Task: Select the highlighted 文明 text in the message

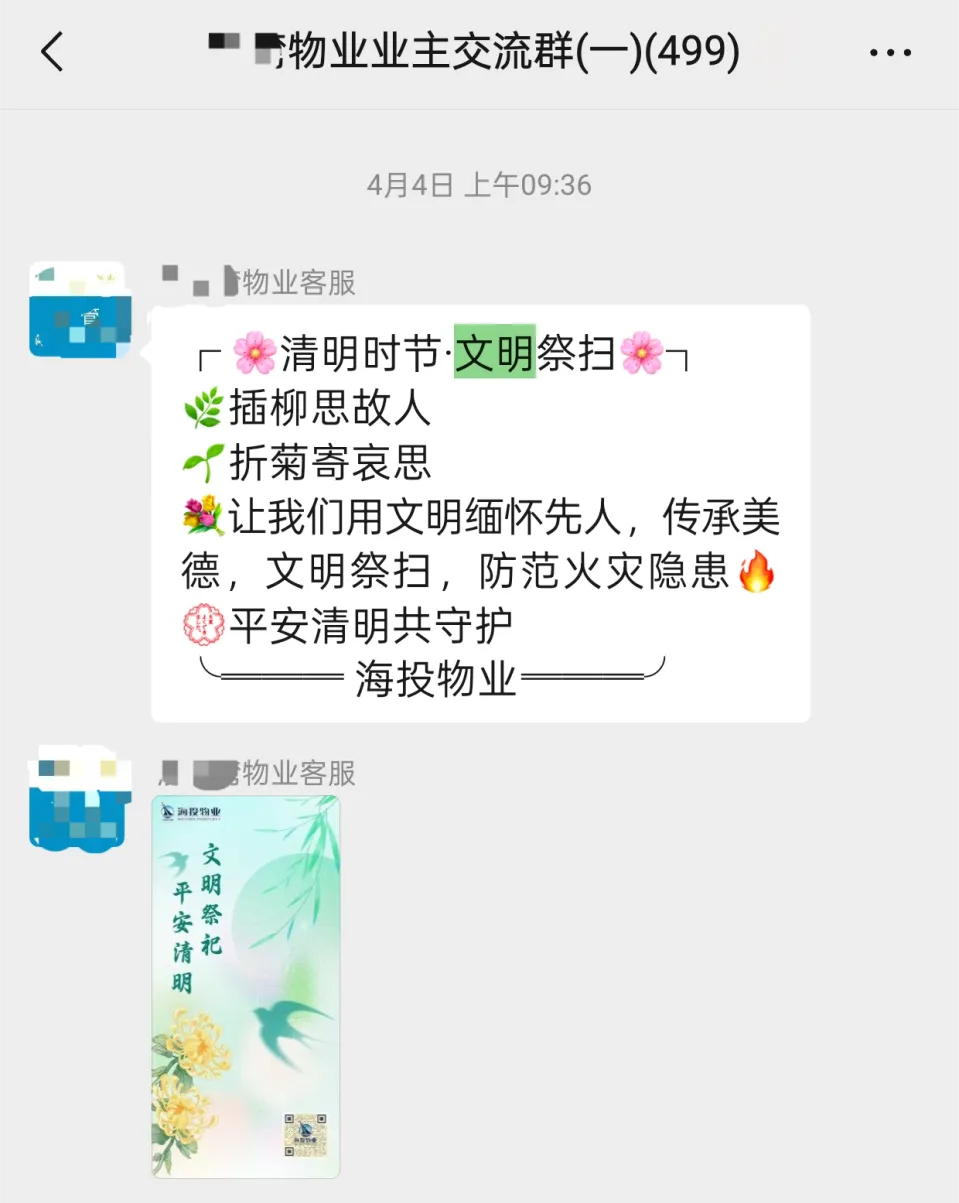Action: [494, 355]
